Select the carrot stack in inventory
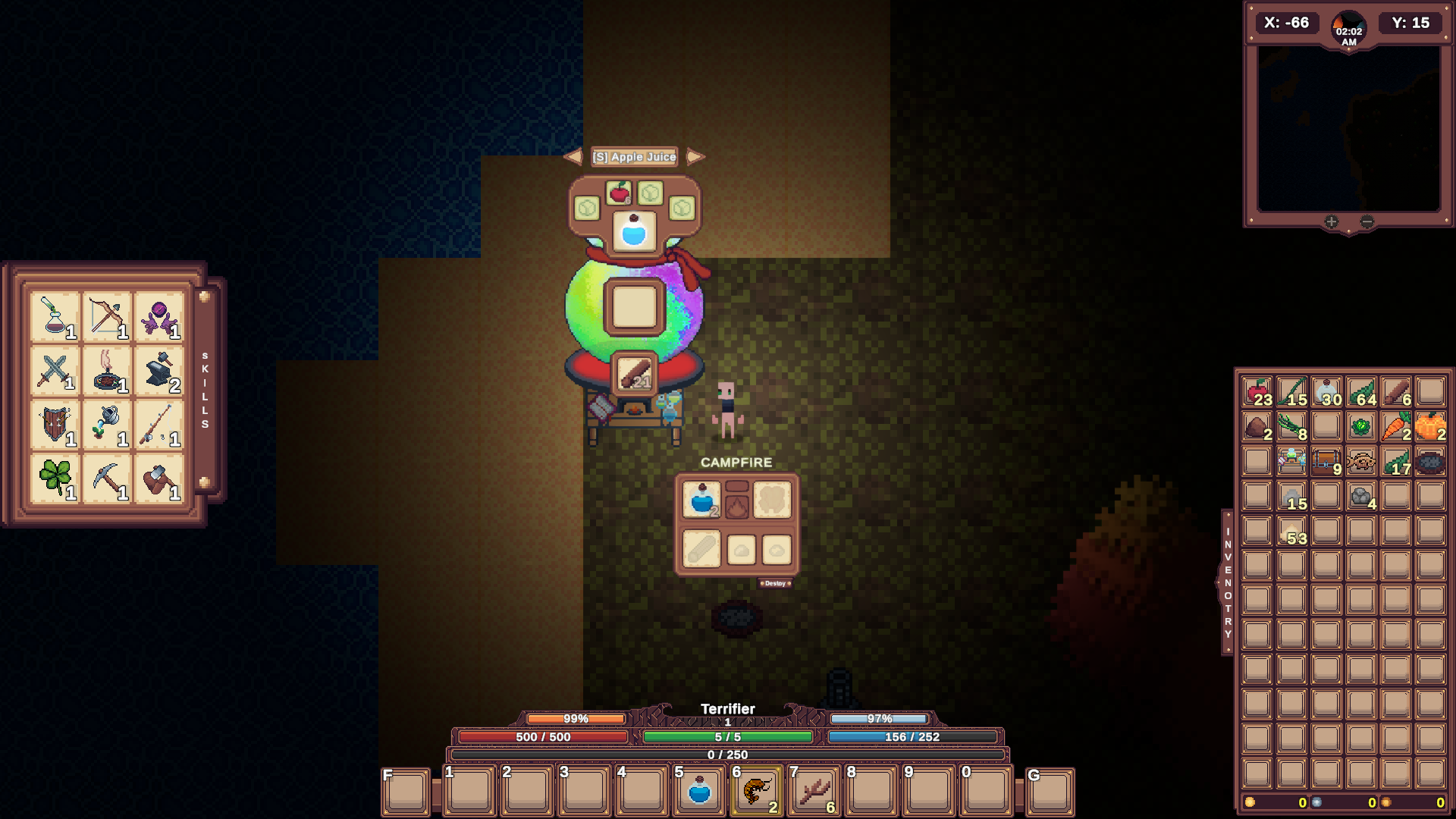 [x=1396, y=426]
